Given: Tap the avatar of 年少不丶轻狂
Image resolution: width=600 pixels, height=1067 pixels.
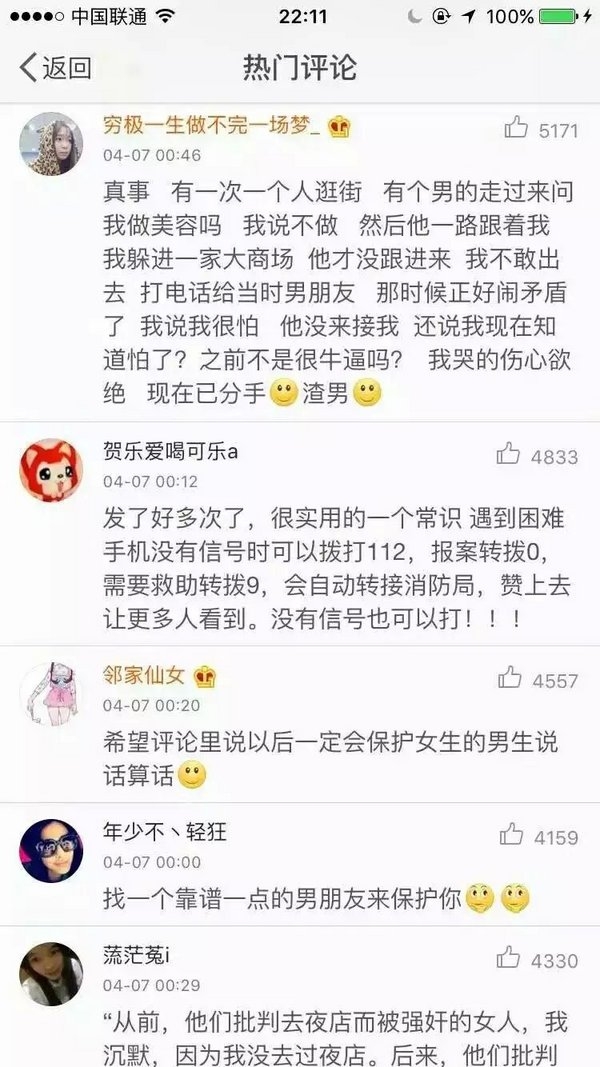Looking at the screenshot, I should (51, 849).
